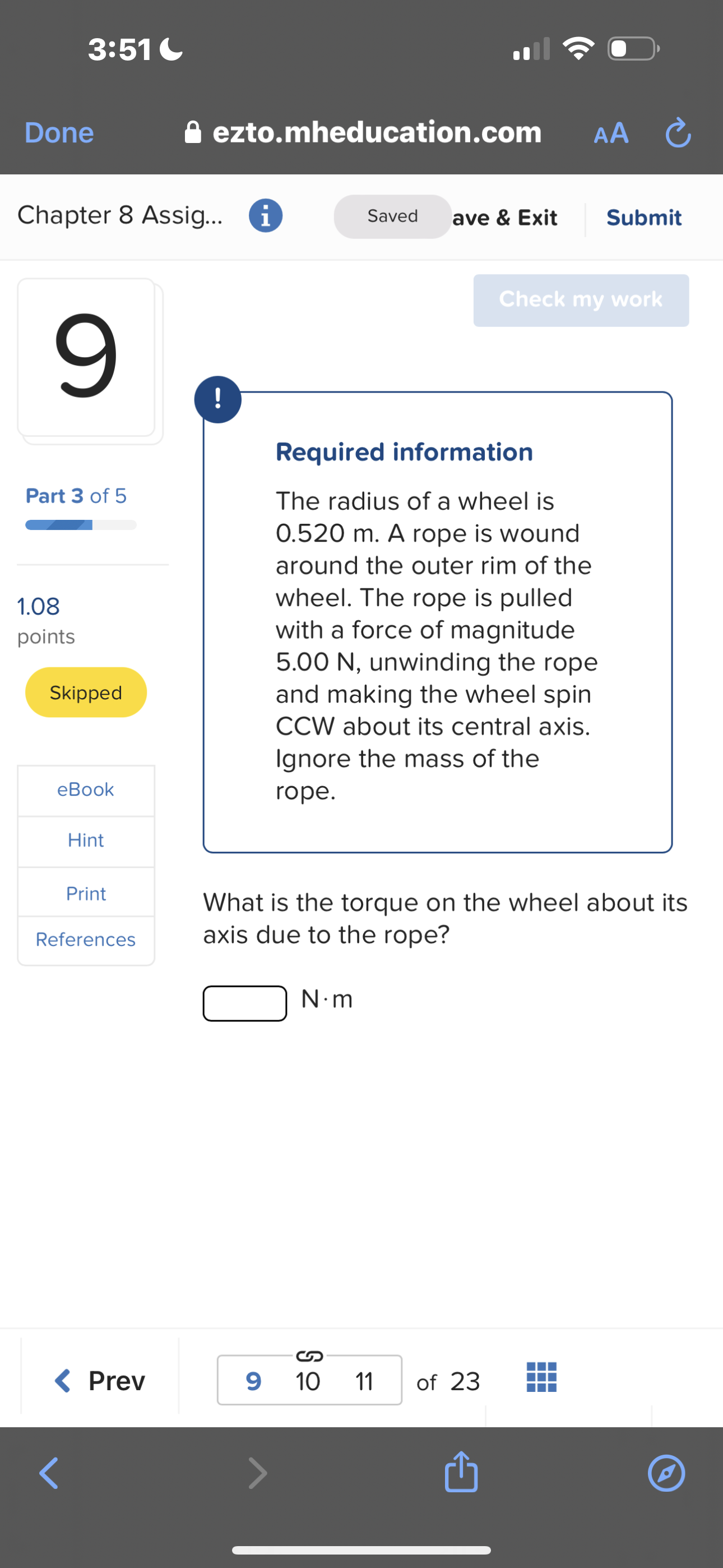Select the Skipped status badge
This screenshot has width=723, height=1568.
tap(86, 692)
